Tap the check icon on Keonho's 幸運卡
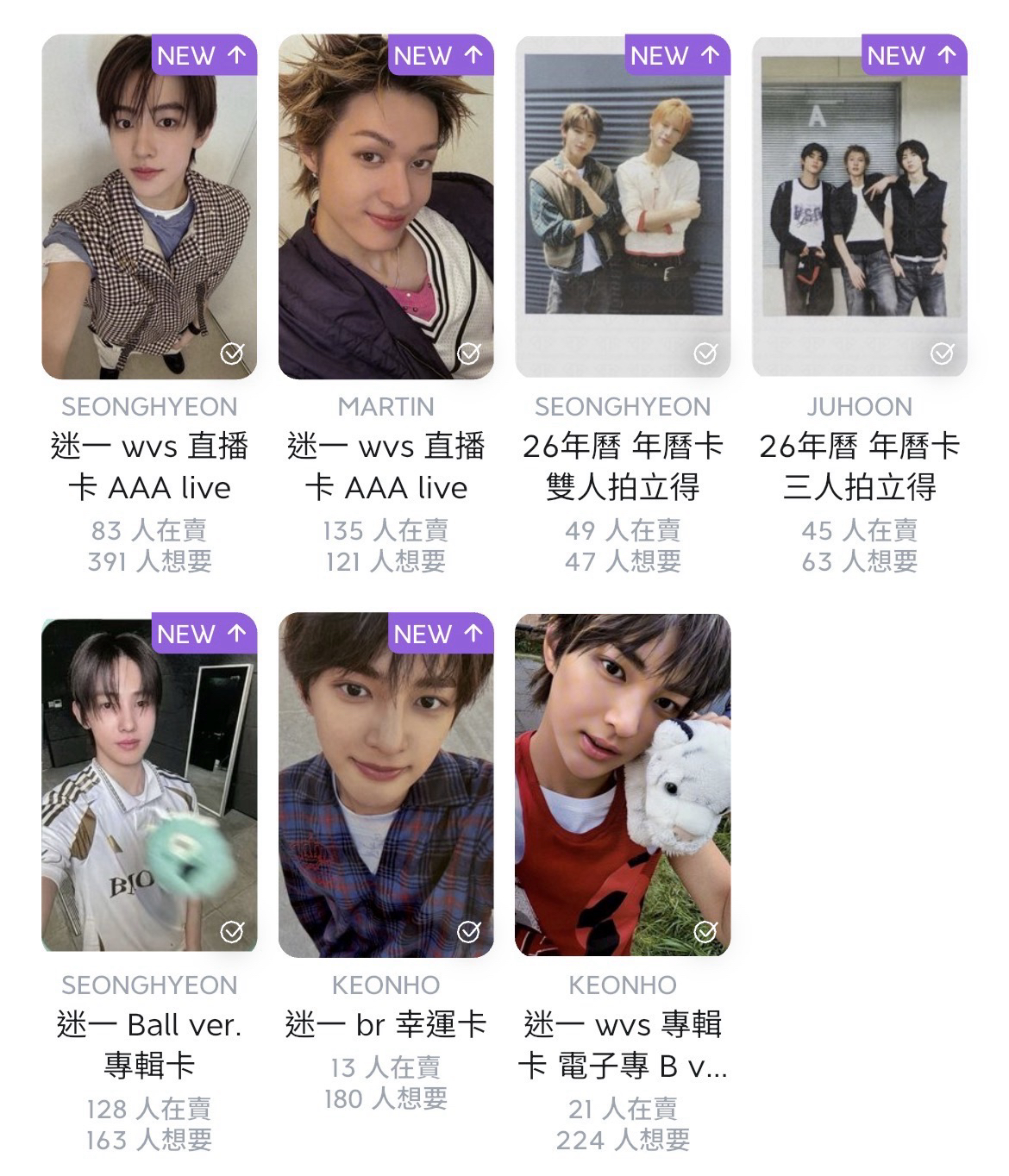 tap(468, 932)
